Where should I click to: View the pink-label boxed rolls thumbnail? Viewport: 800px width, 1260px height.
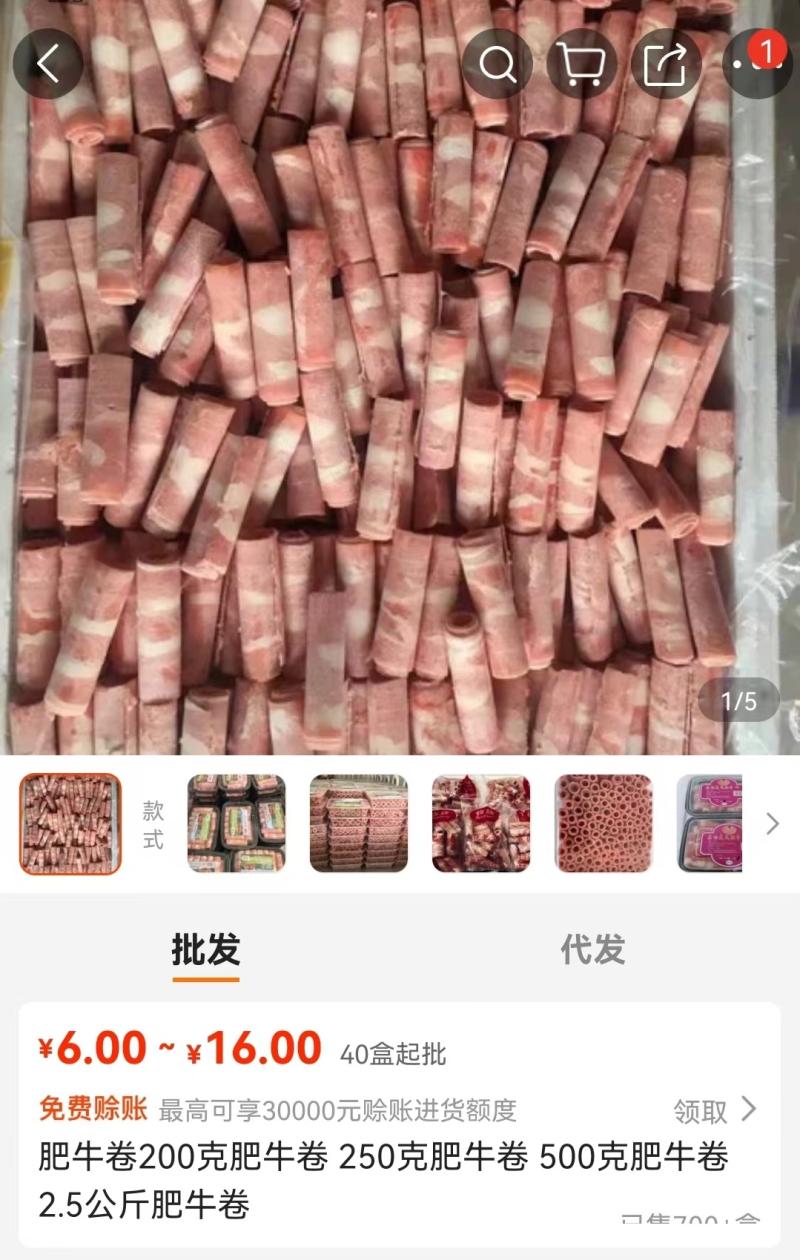710,824
